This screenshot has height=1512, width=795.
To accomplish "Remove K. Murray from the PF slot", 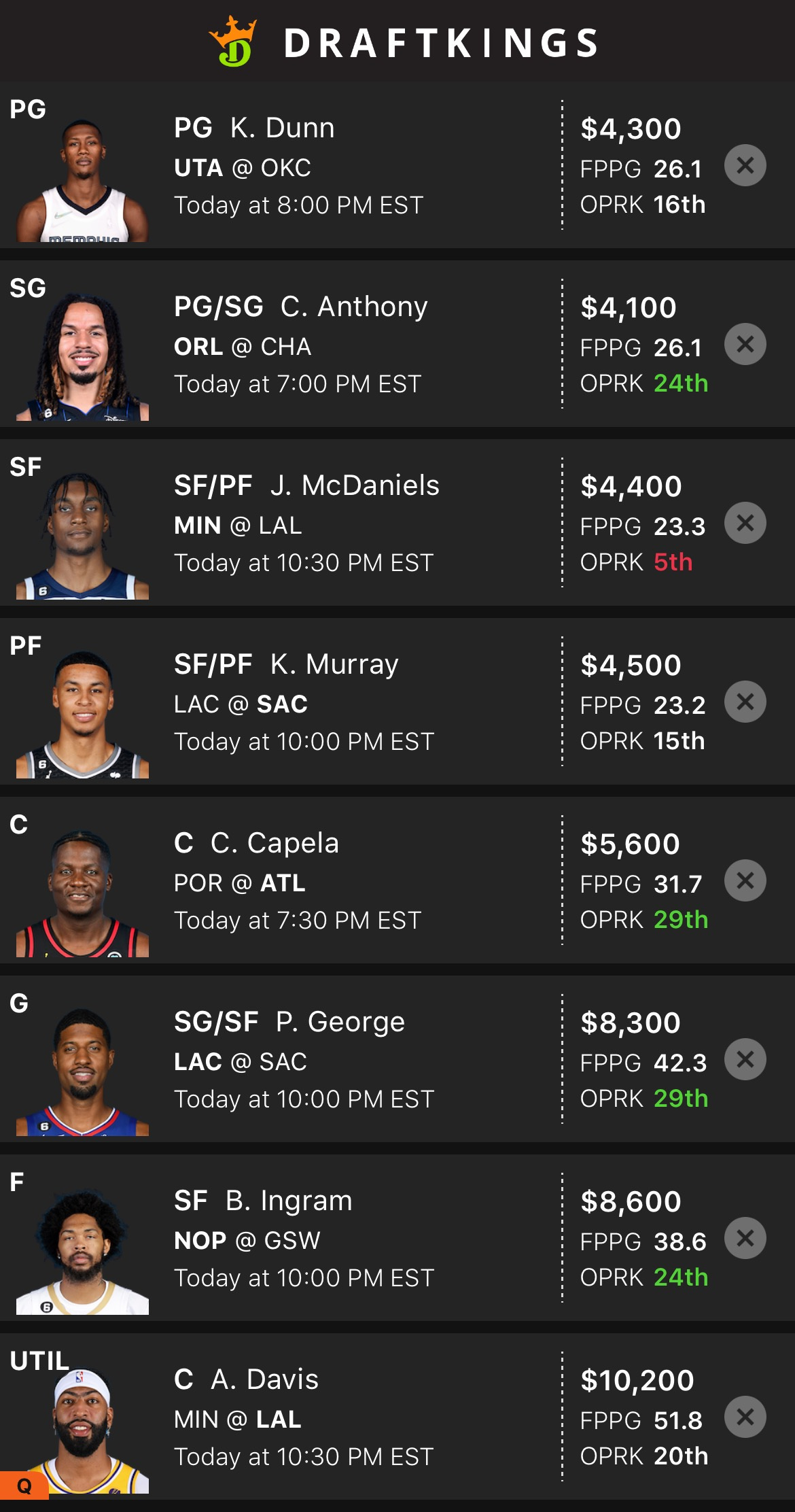I will point(745,702).
